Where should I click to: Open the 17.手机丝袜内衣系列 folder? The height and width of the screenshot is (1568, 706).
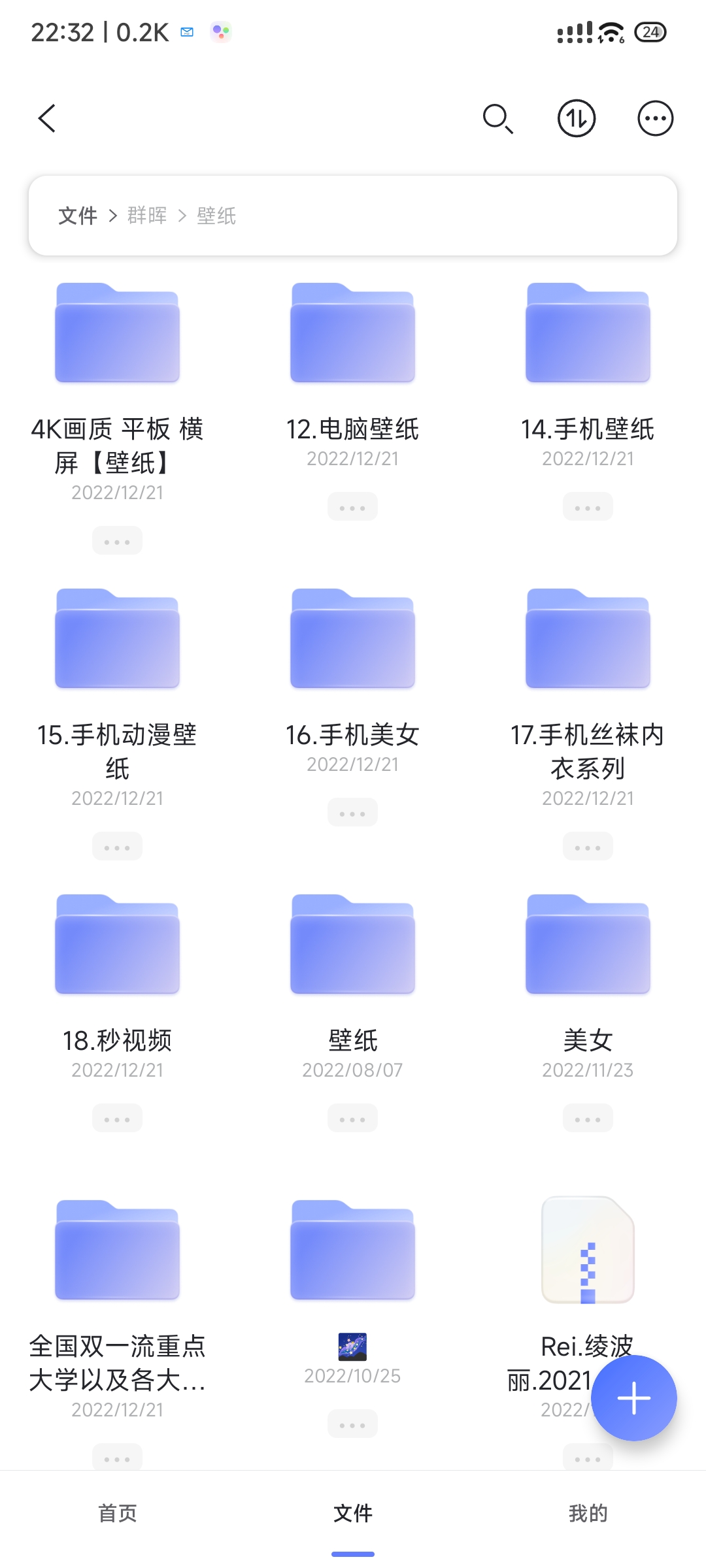click(x=586, y=638)
